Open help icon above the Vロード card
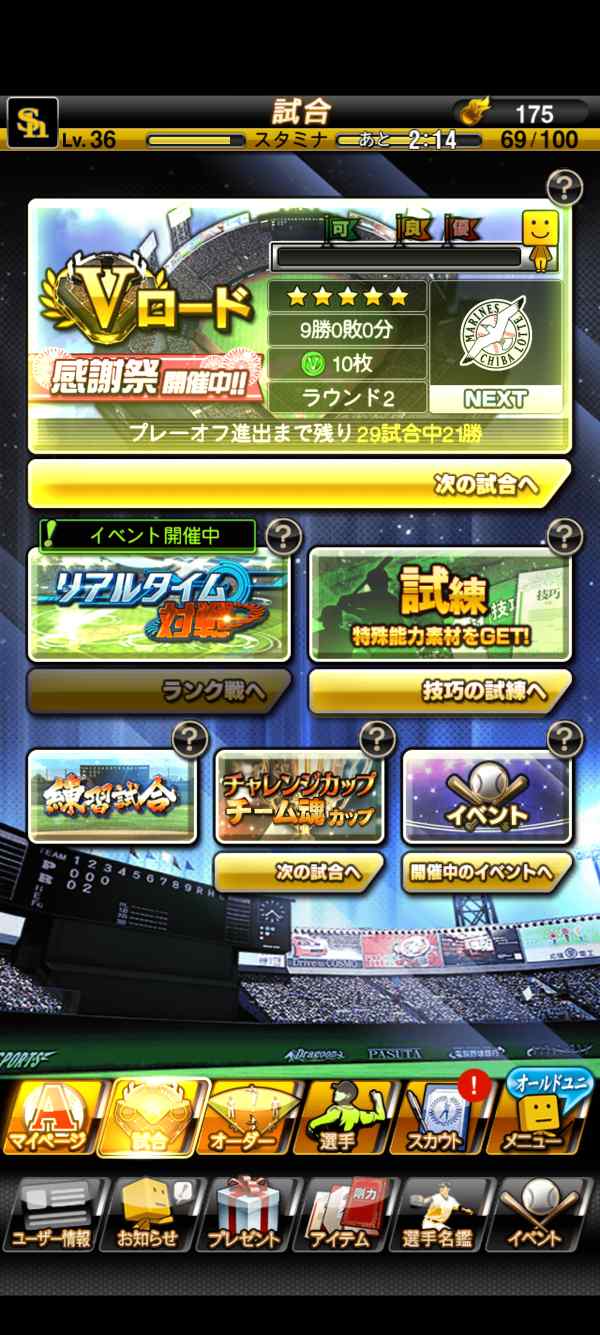 (565, 187)
